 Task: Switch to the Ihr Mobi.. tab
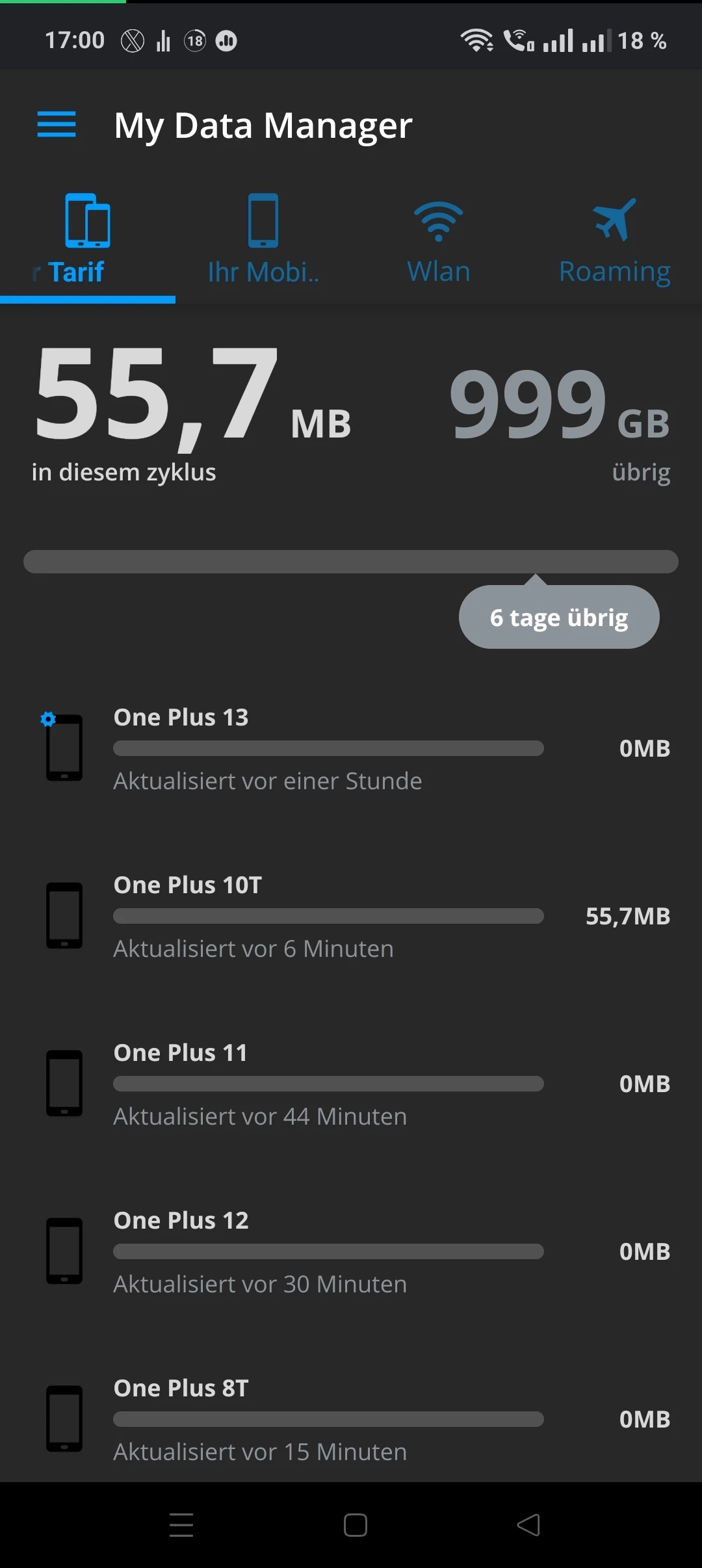pyautogui.click(x=263, y=241)
